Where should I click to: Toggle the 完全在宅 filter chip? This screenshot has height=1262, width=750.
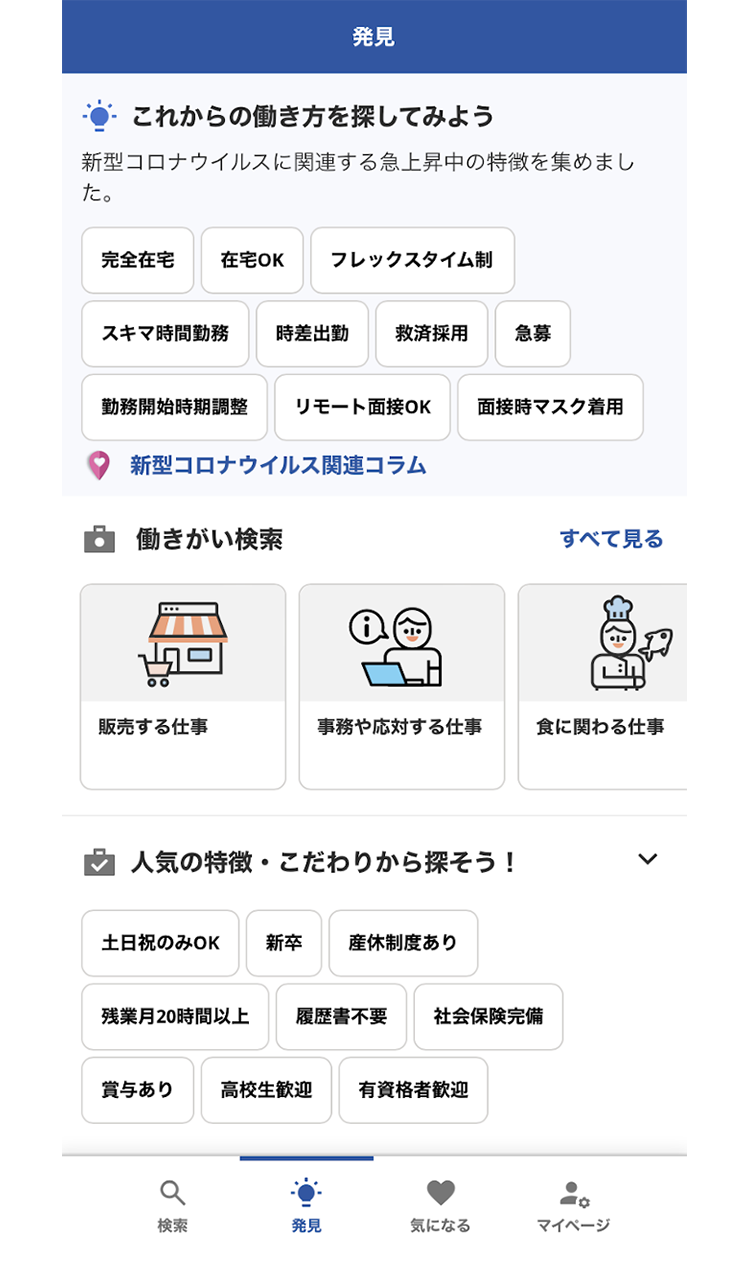pyautogui.click(x=137, y=260)
